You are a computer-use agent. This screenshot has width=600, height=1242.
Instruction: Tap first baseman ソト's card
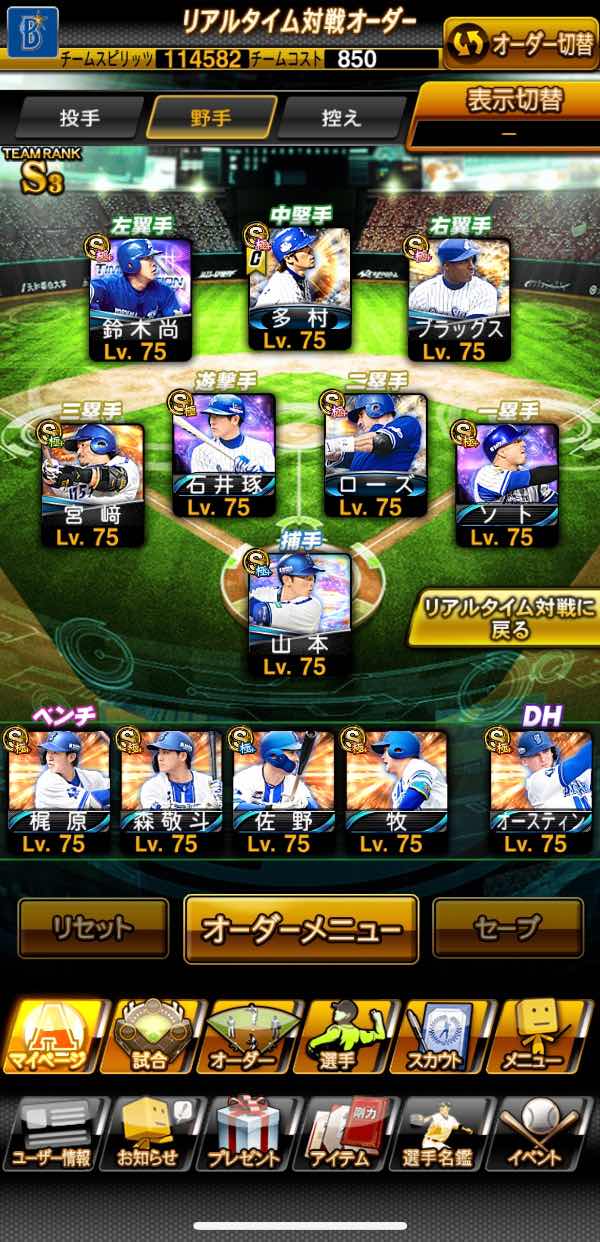(x=507, y=485)
